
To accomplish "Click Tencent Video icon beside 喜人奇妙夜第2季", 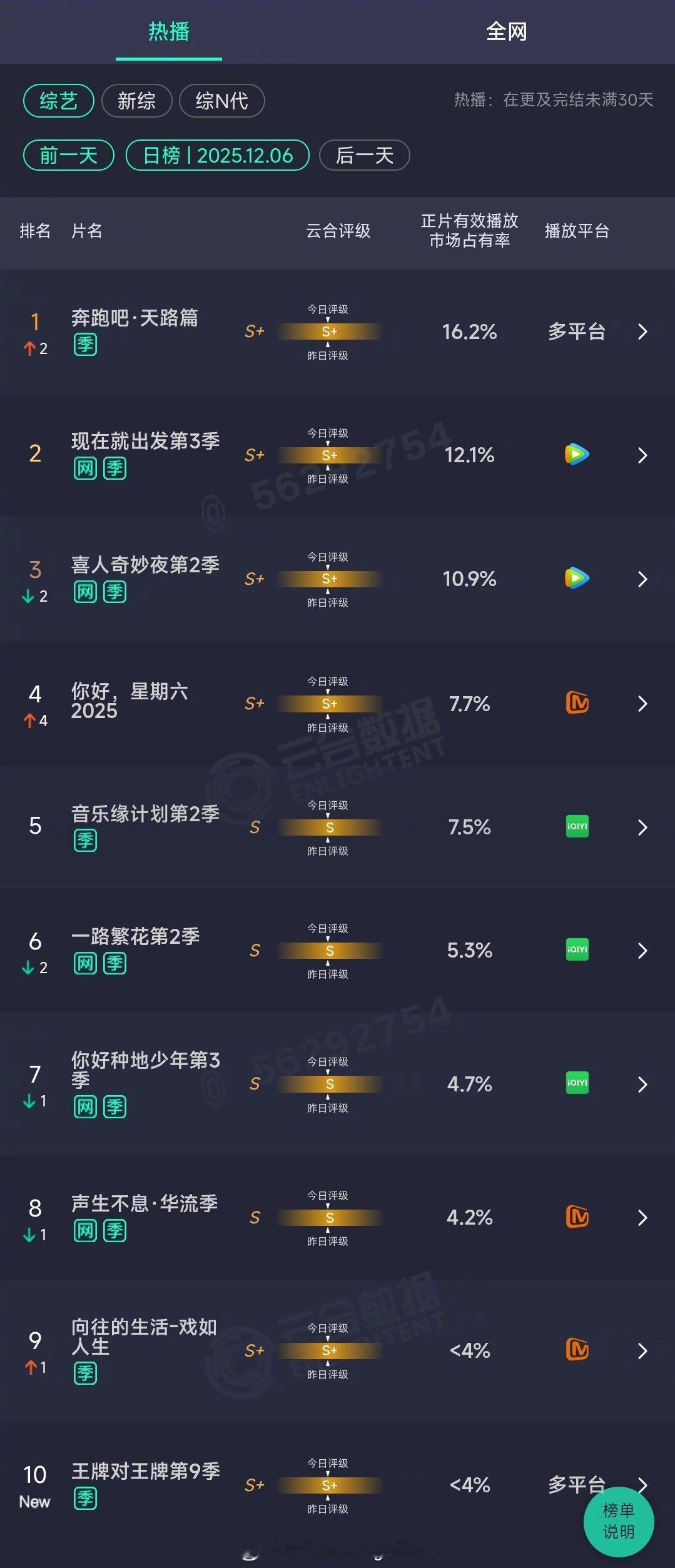I will coord(576,579).
